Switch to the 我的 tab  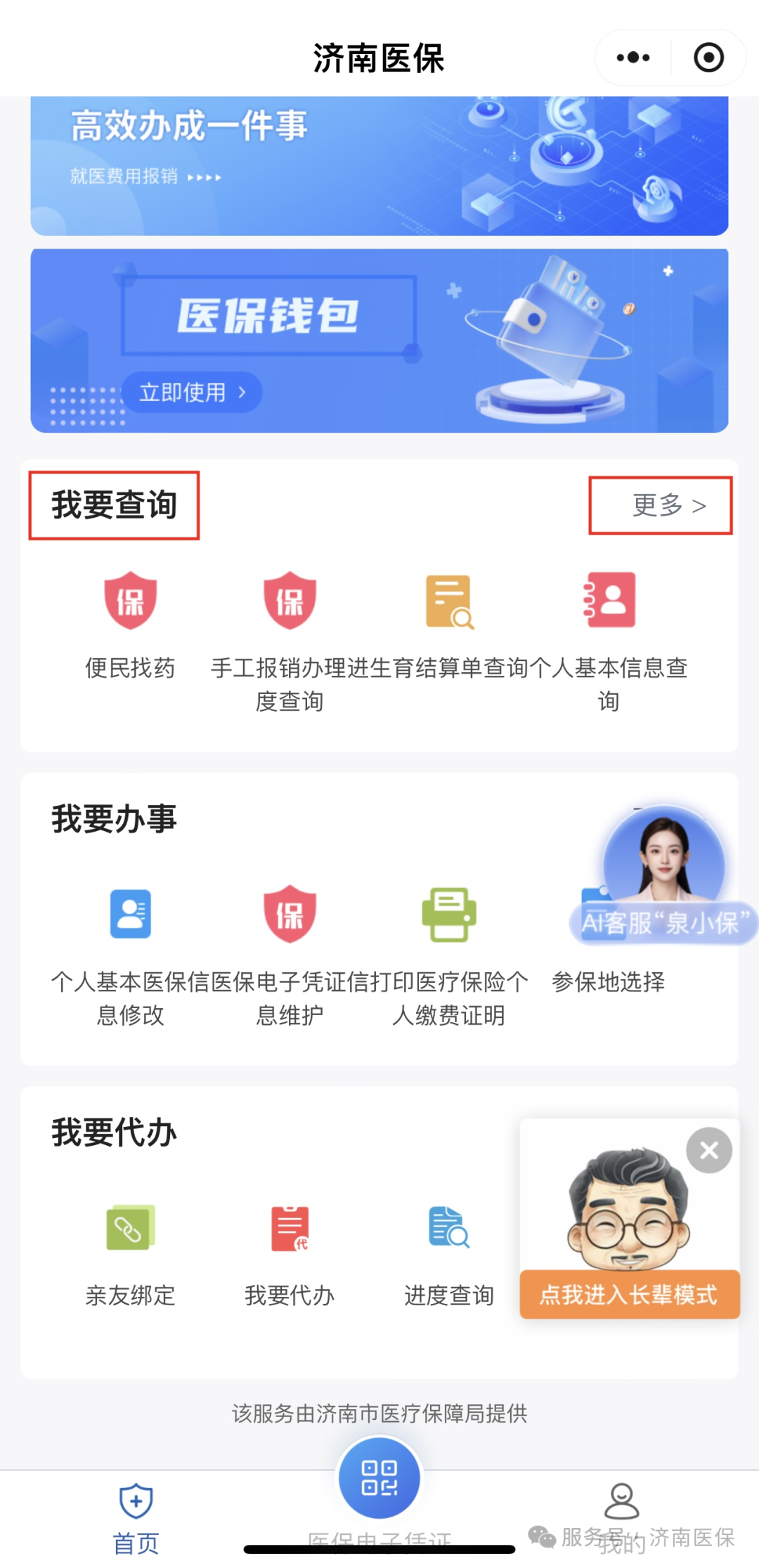(x=622, y=1510)
